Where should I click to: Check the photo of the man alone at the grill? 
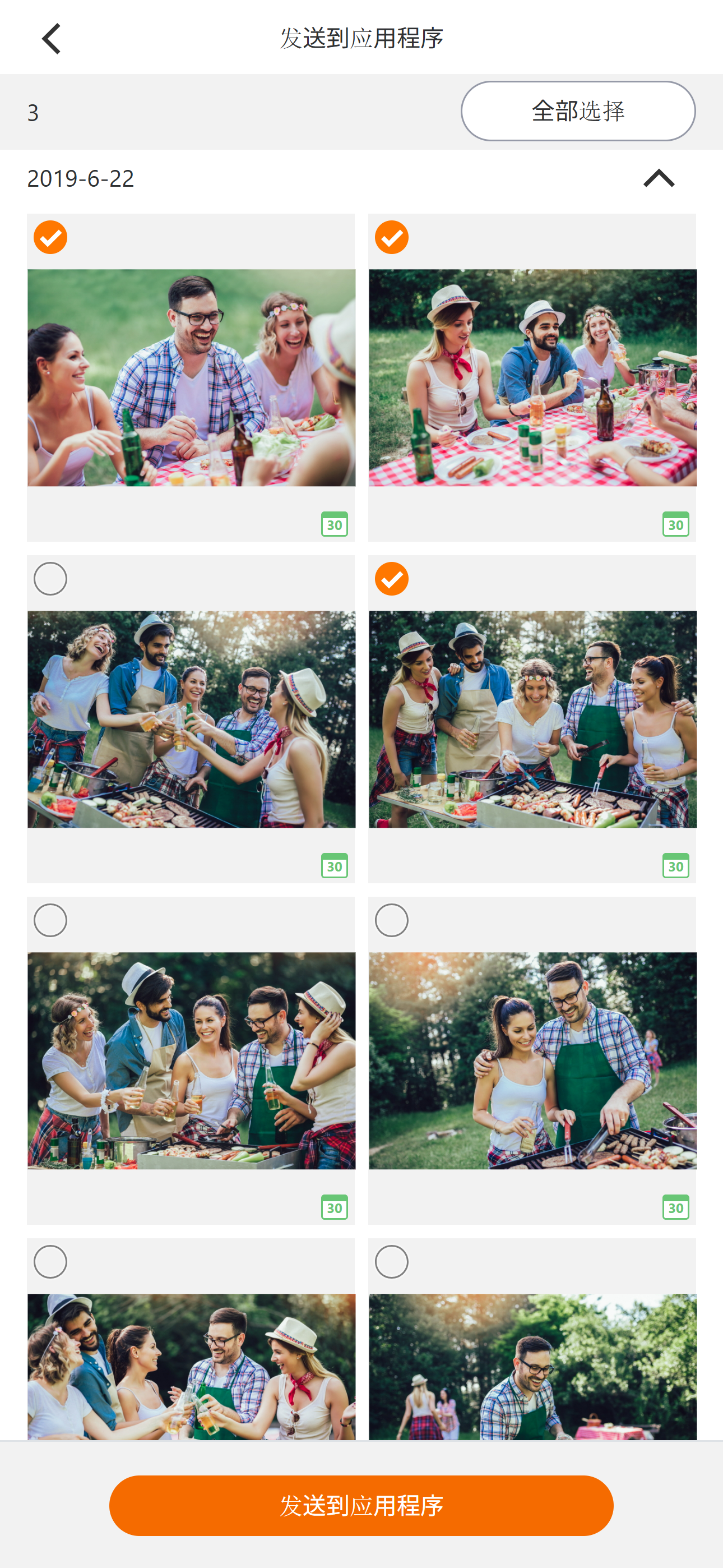point(391,1262)
